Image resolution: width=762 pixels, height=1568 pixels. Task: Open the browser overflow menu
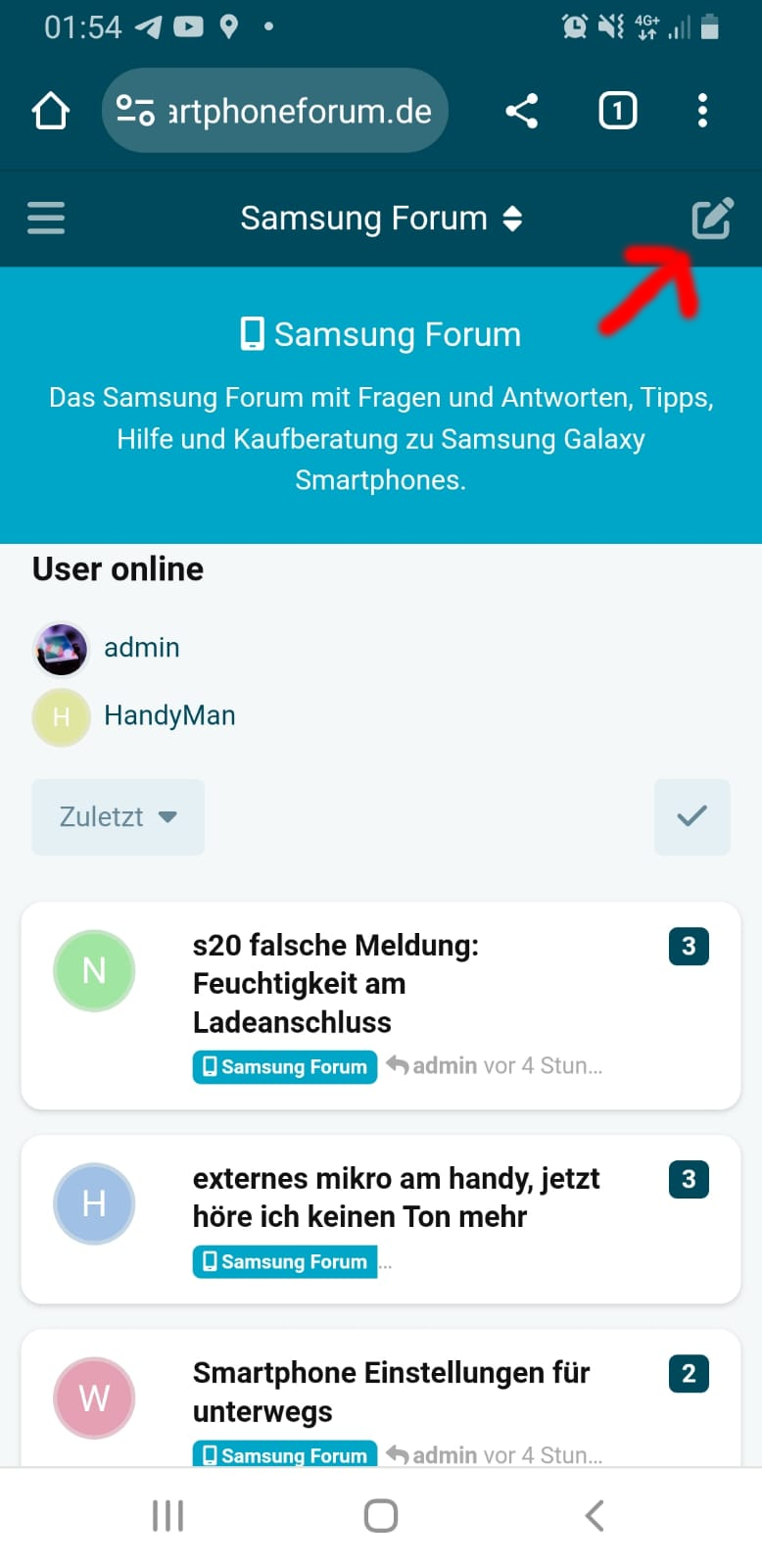tap(702, 111)
